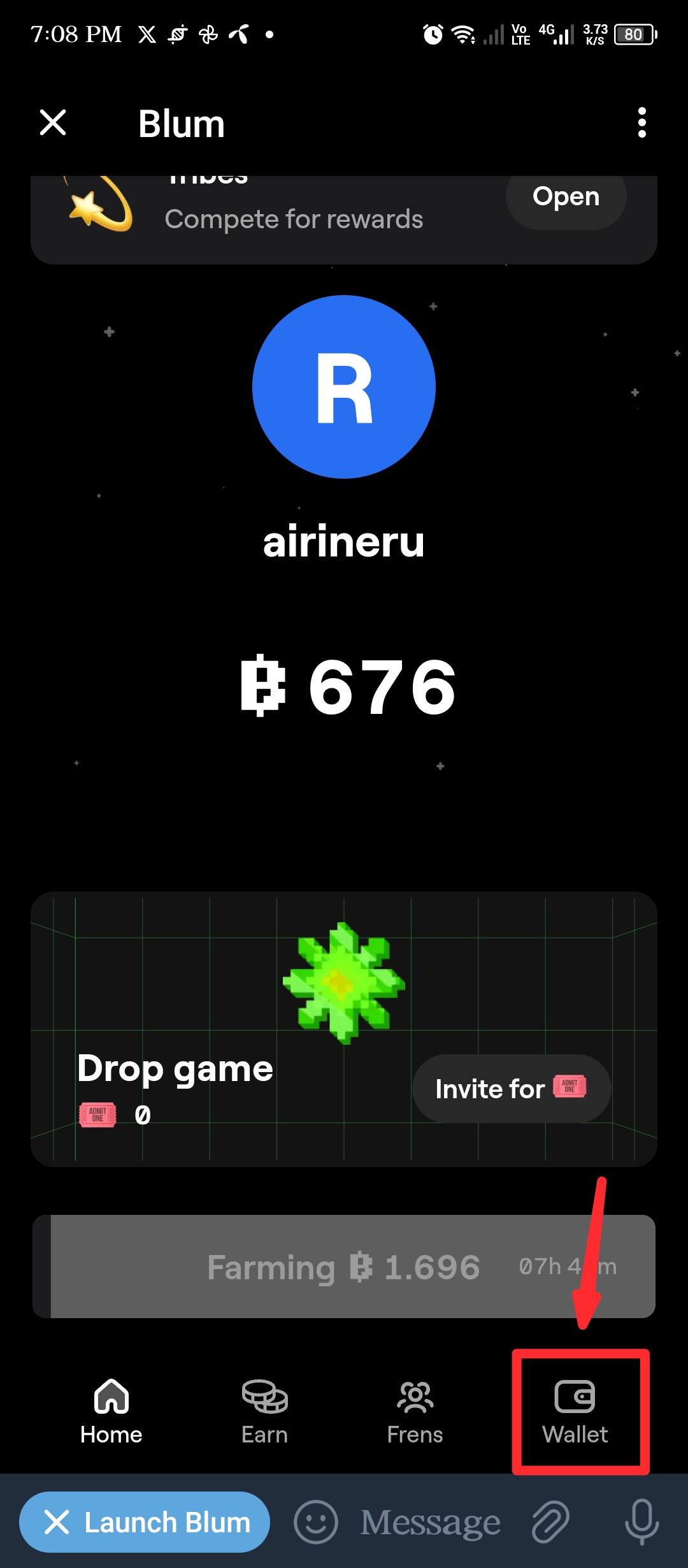This screenshot has width=688, height=1568.
Task: Tap the Invite for ticket button
Action: pyautogui.click(x=511, y=1089)
